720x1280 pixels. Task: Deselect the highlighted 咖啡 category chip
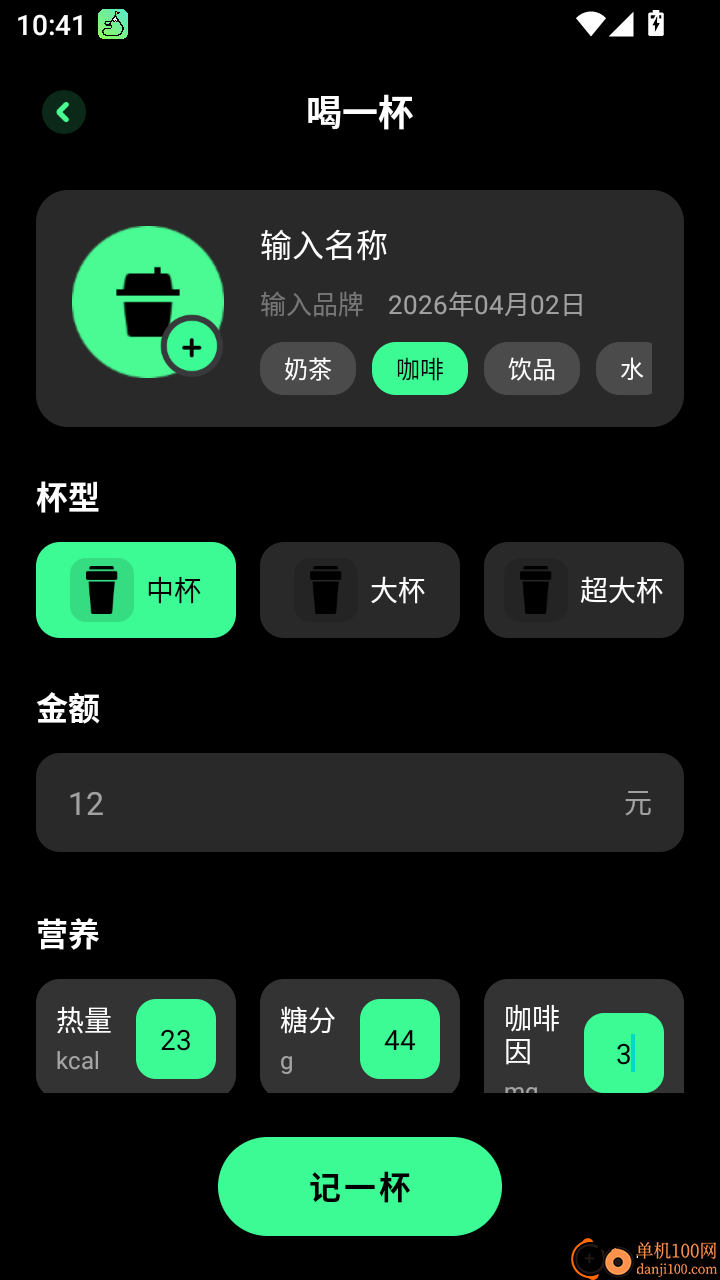pyautogui.click(x=419, y=368)
